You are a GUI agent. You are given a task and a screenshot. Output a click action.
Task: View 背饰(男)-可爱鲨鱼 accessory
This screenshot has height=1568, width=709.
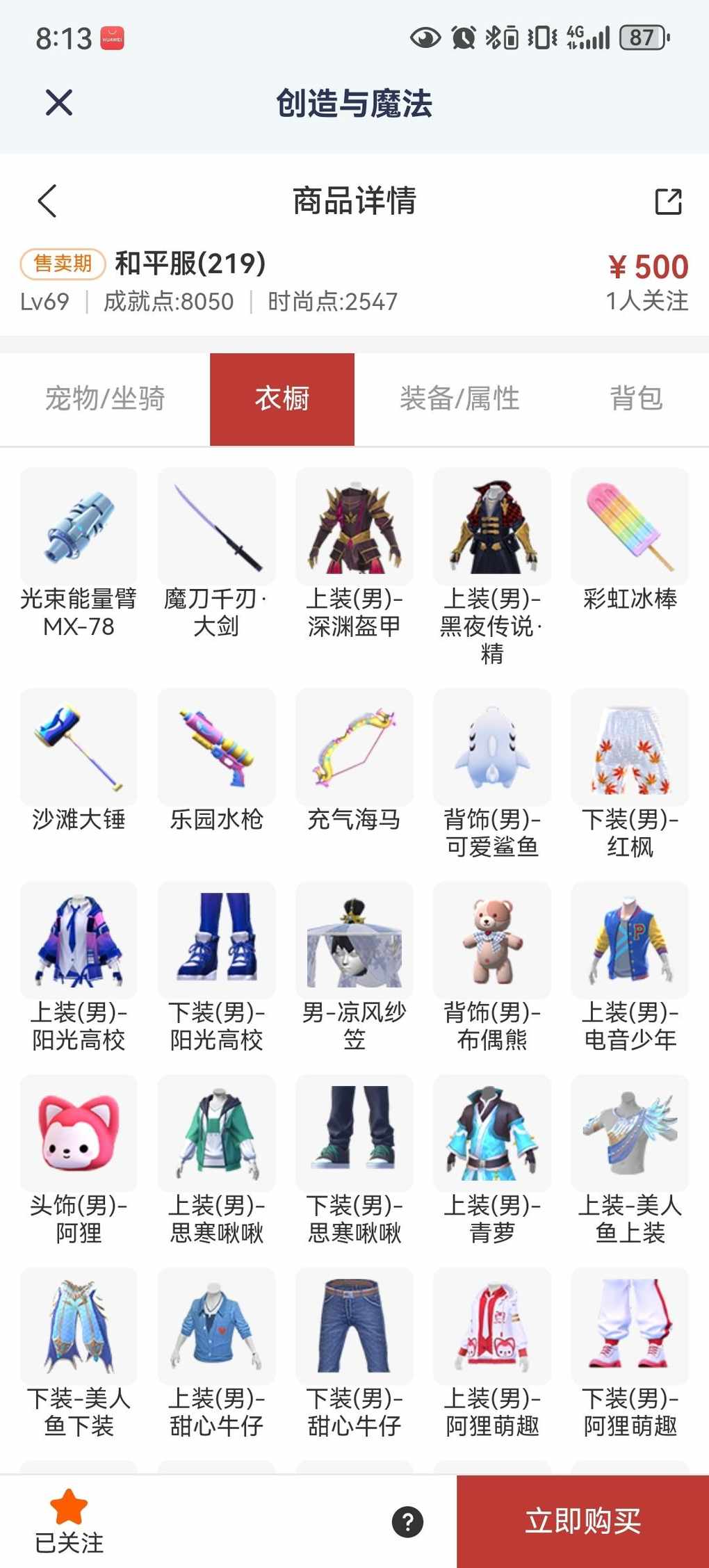(x=492, y=747)
